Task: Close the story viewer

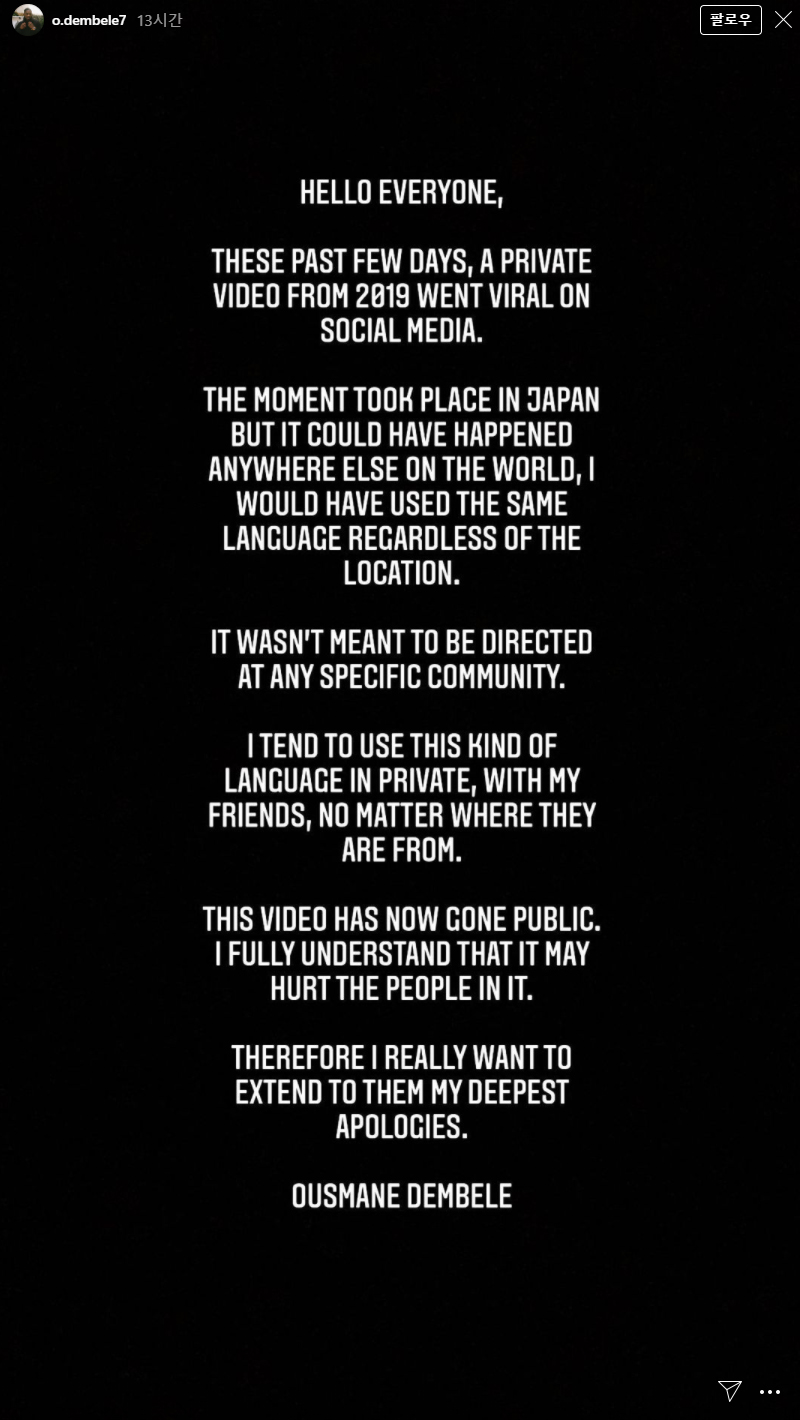Action: 783,20
